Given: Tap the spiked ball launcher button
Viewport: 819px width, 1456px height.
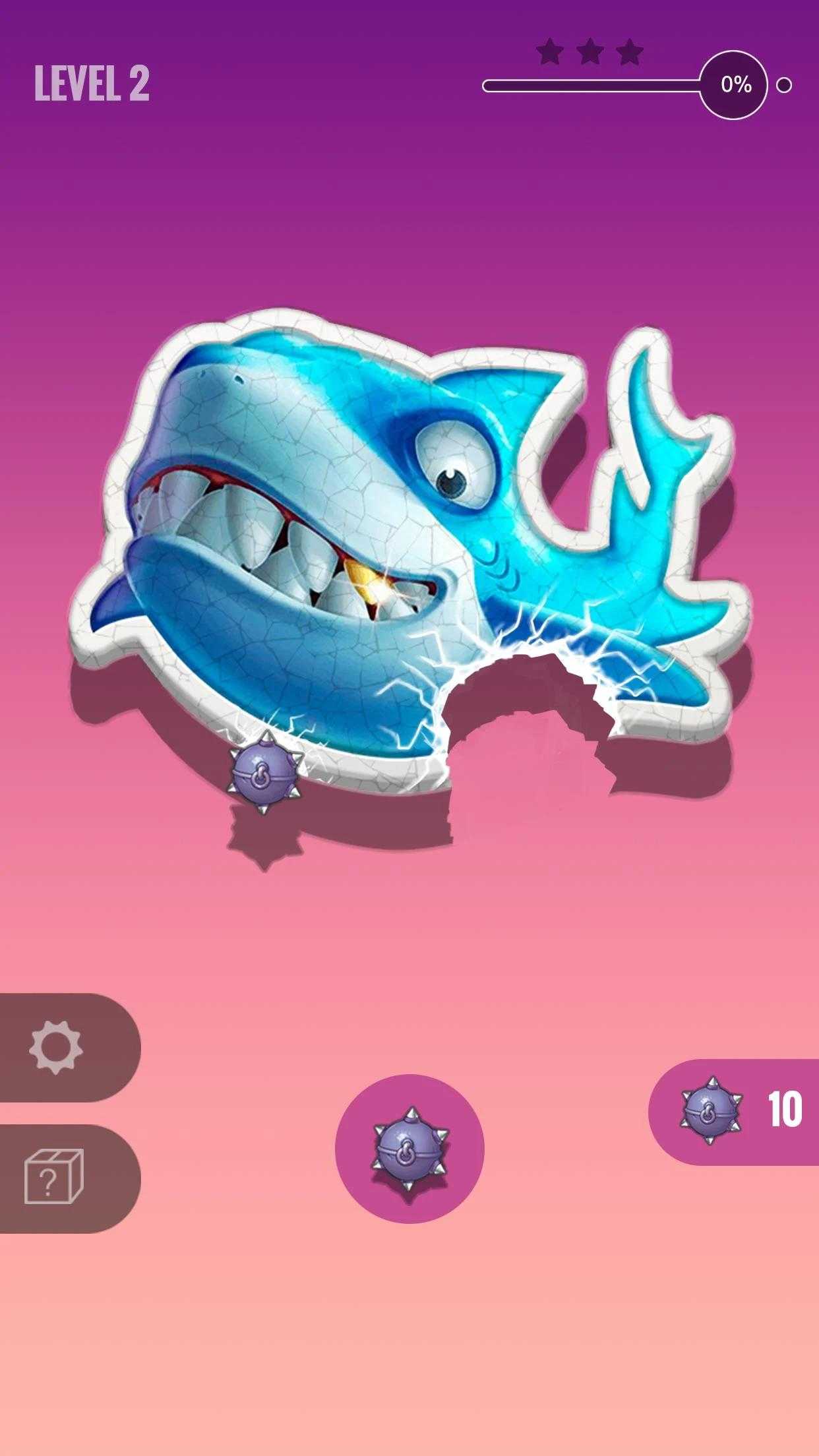Looking at the screenshot, I should coord(409,1149).
